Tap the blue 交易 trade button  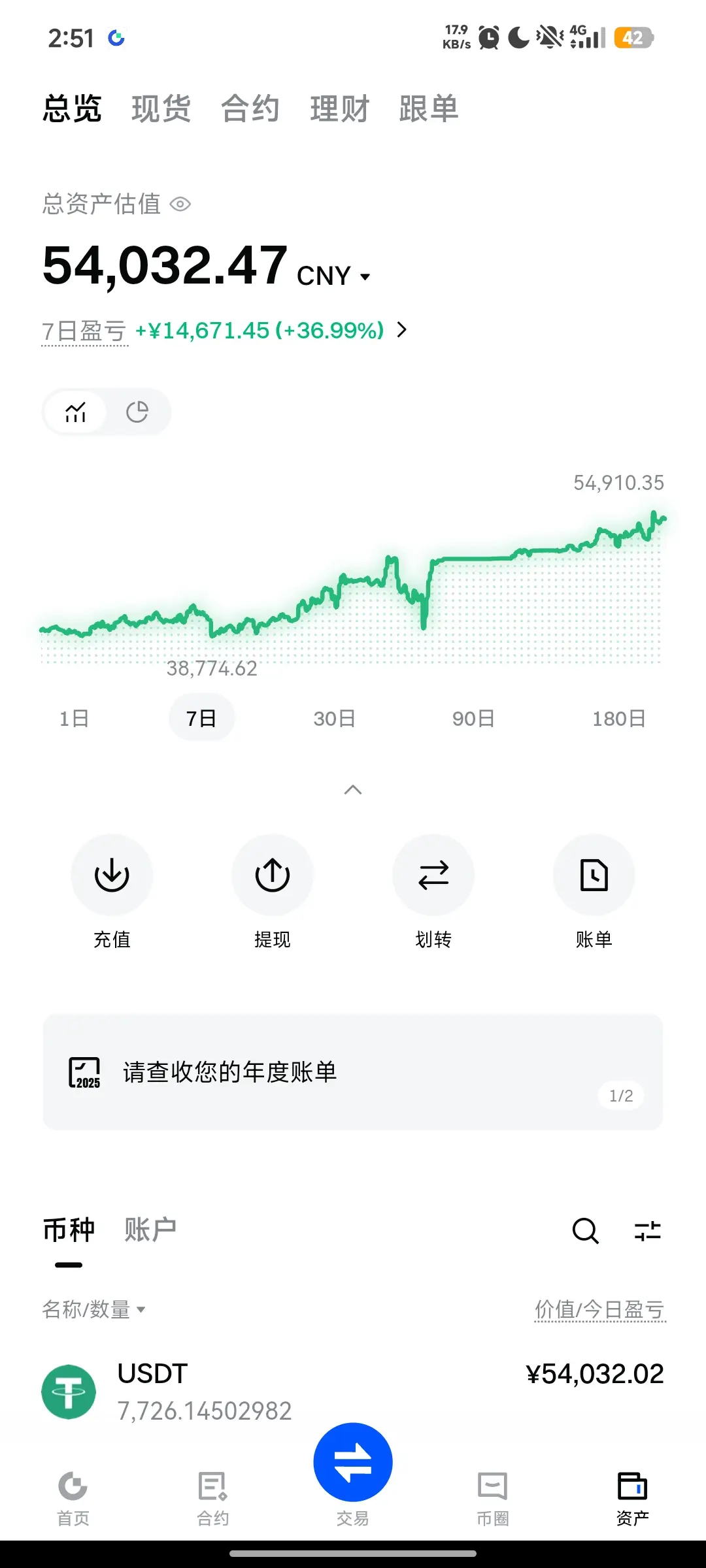(353, 1462)
